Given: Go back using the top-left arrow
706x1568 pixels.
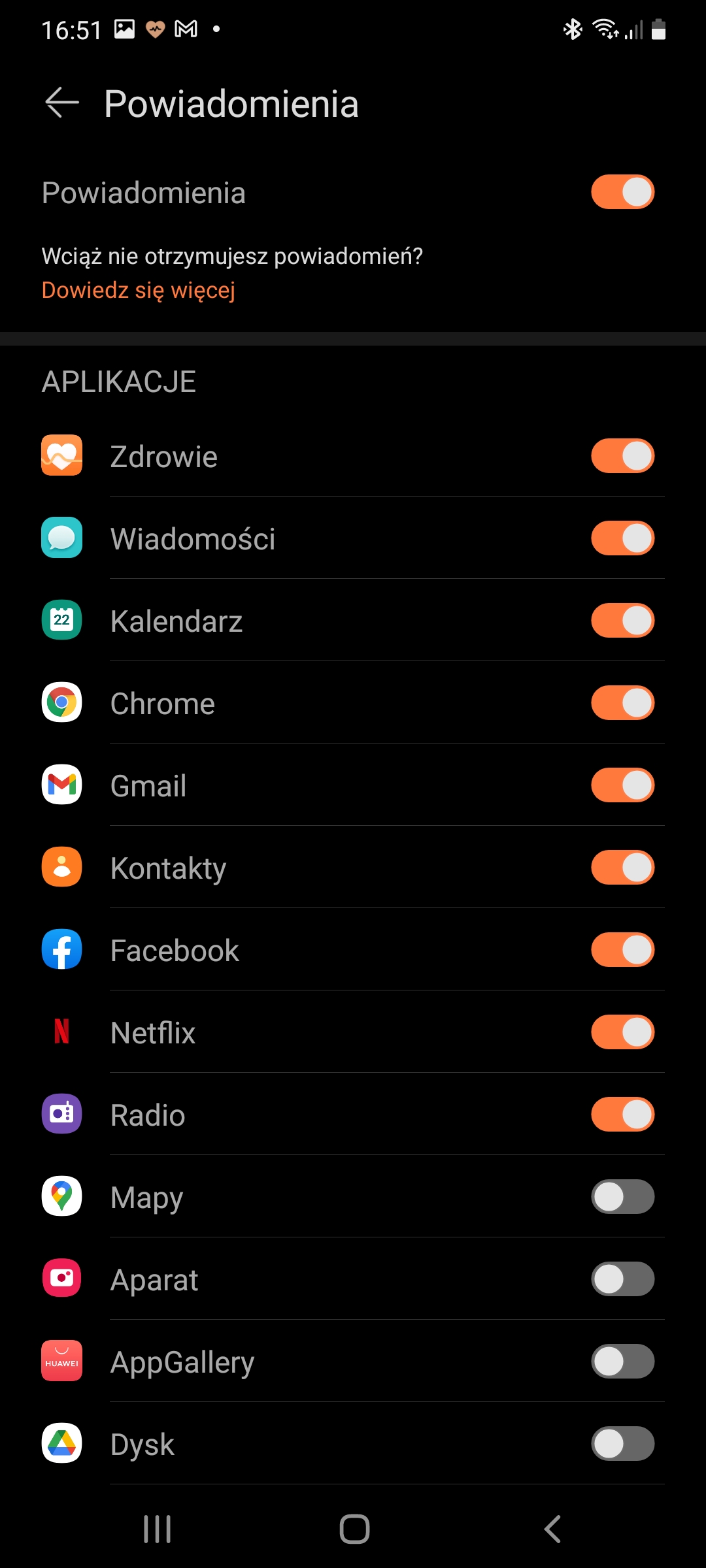Looking at the screenshot, I should click(62, 103).
